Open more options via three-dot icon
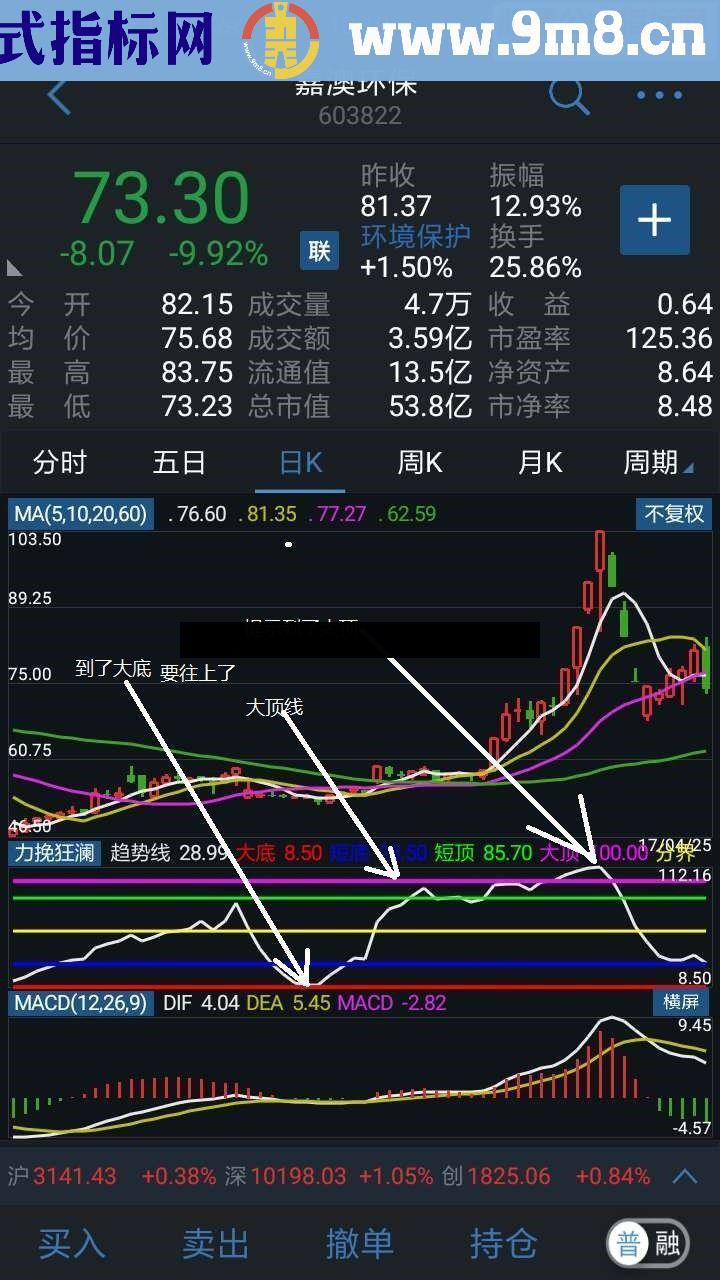 pyautogui.click(x=658, y=95)
